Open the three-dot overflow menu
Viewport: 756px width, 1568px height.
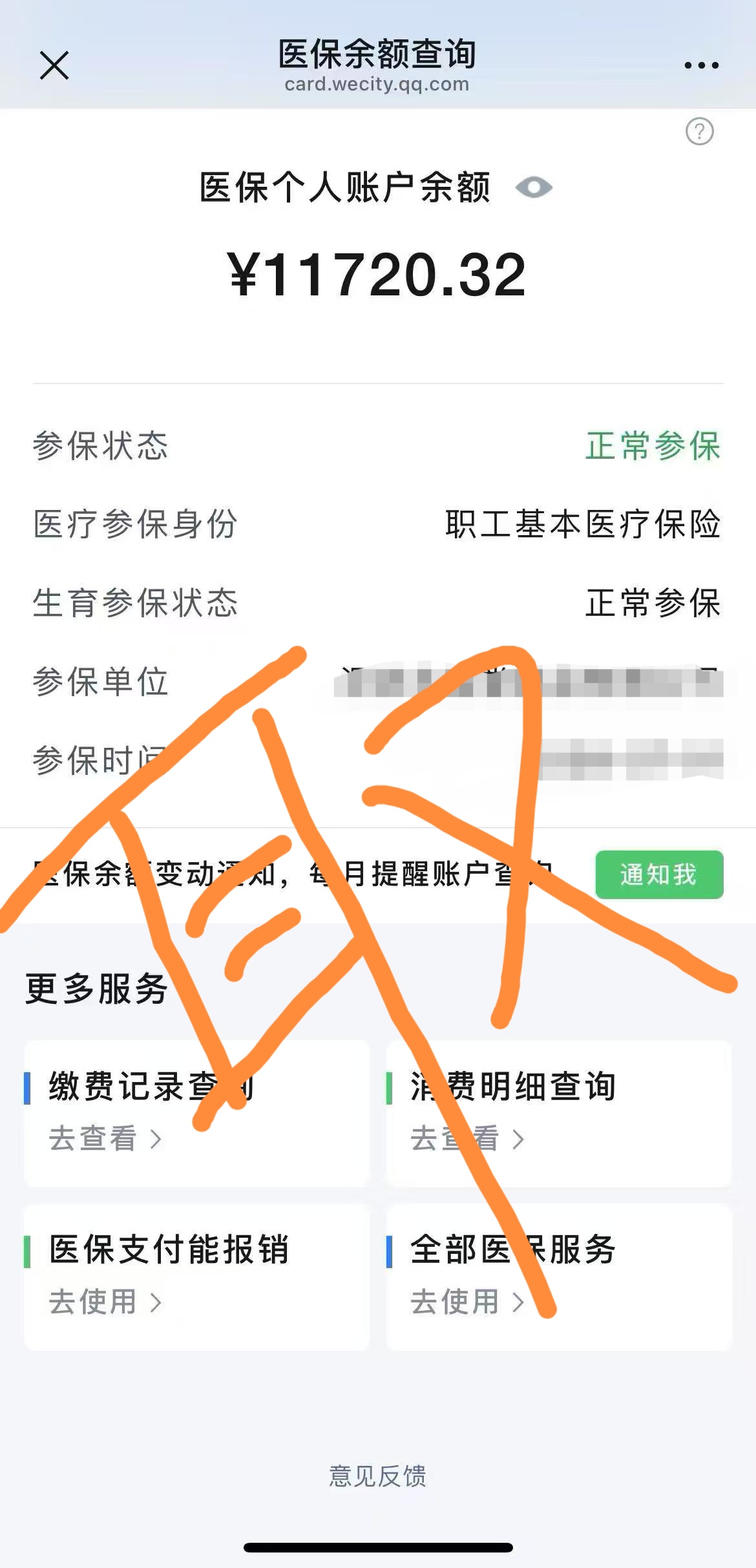click(701, 65)
